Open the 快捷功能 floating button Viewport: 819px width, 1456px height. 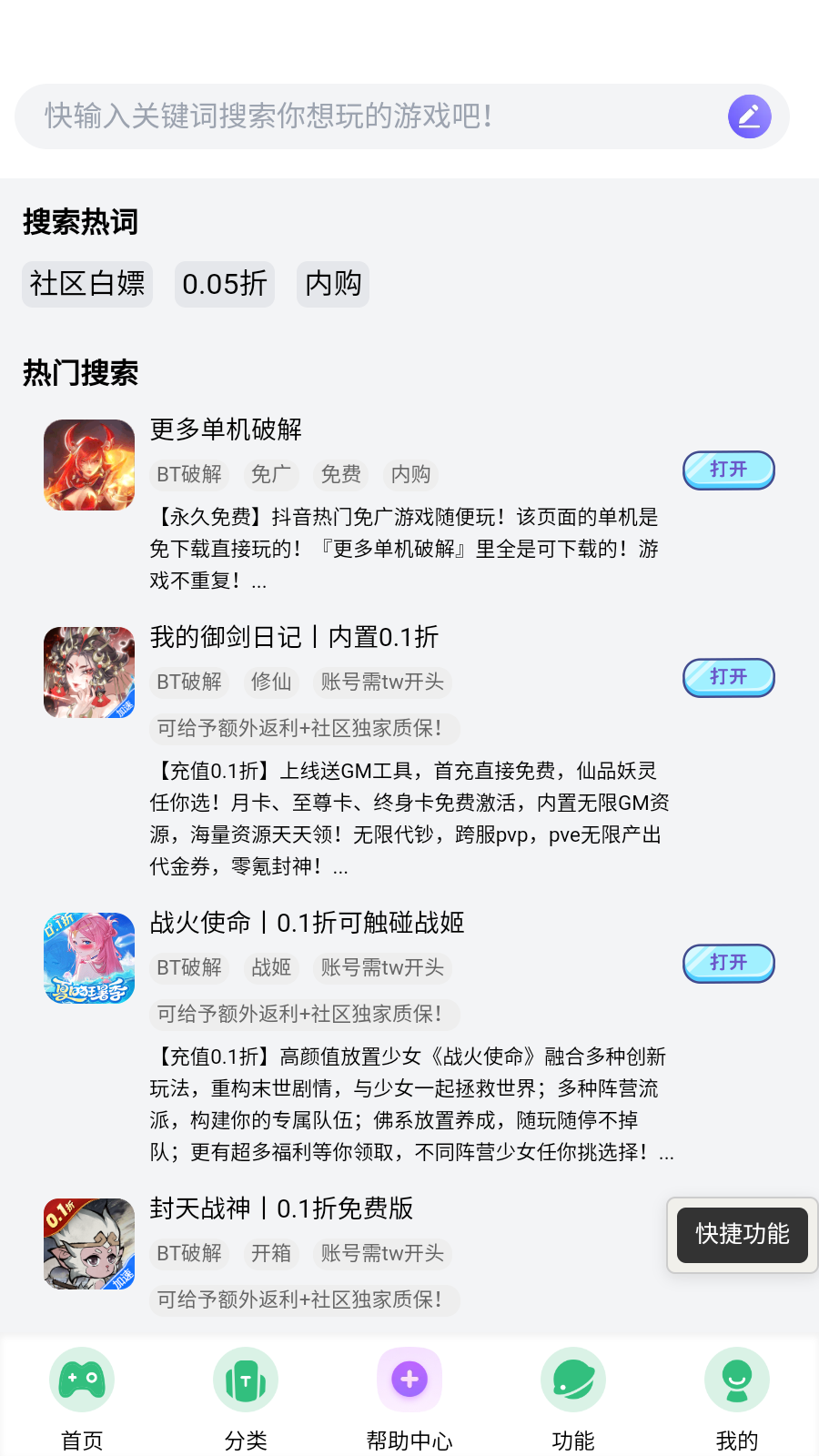pos(742,1235)
